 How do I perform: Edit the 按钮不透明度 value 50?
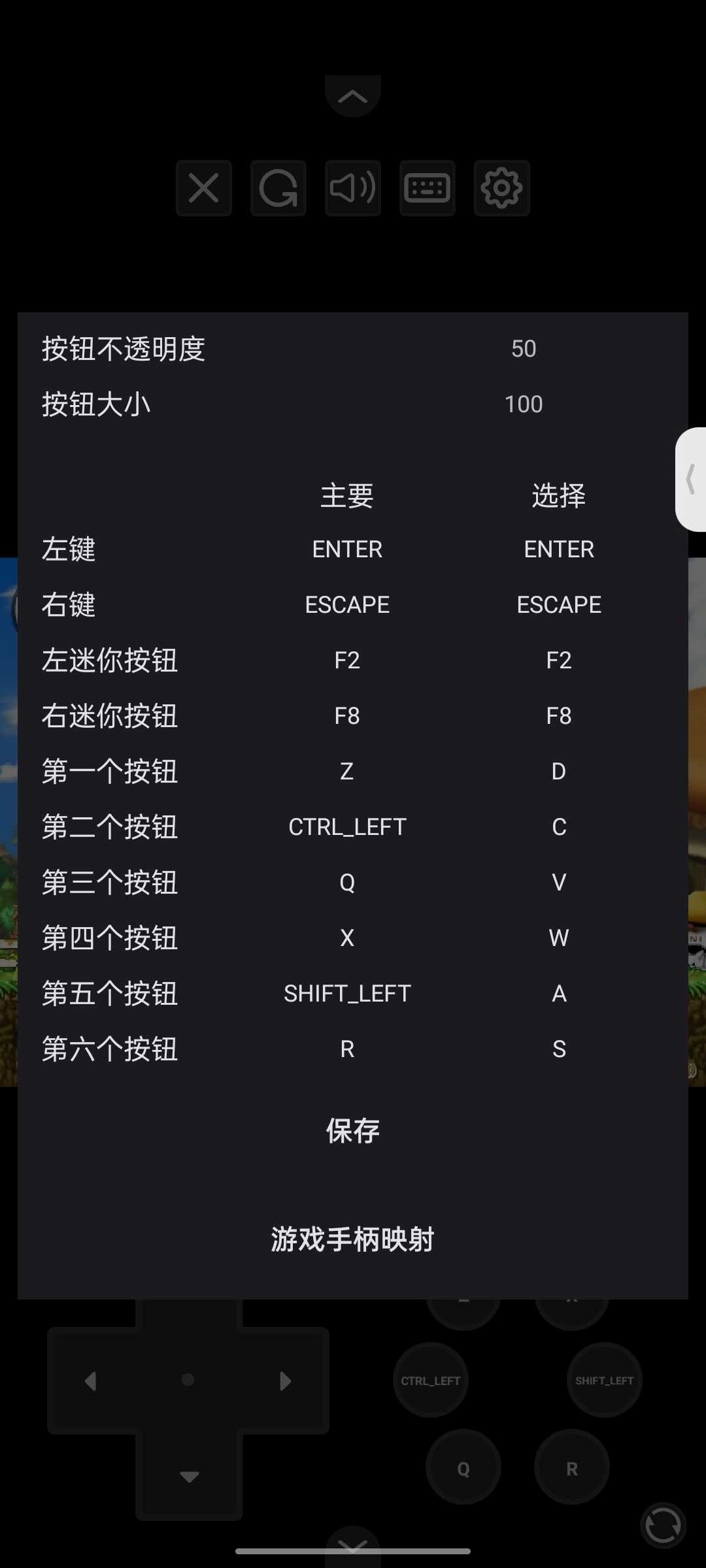pos(524,349)
